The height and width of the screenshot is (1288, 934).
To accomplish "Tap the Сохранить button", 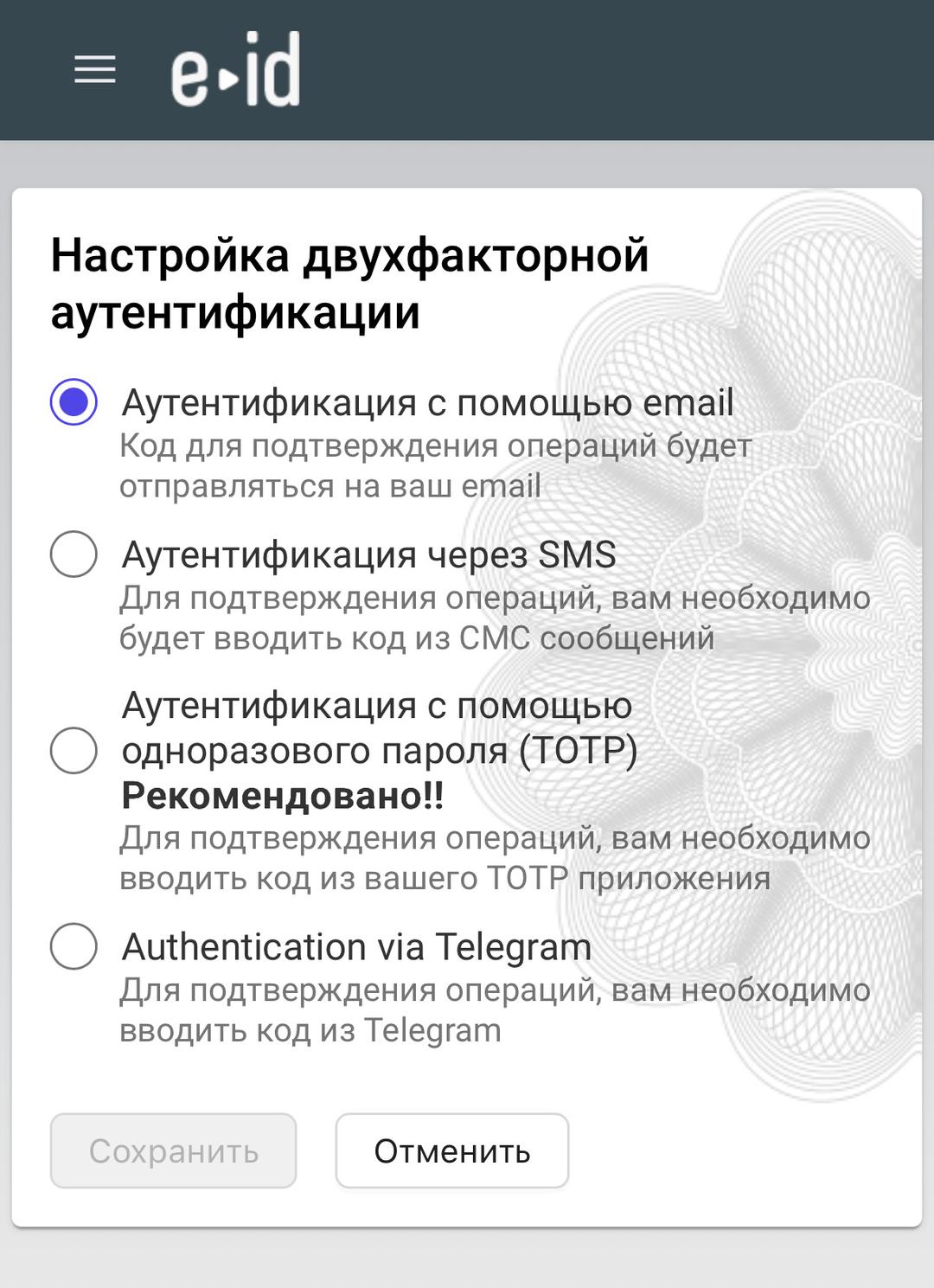I will pyautogui.click(x=173, y=1150).
